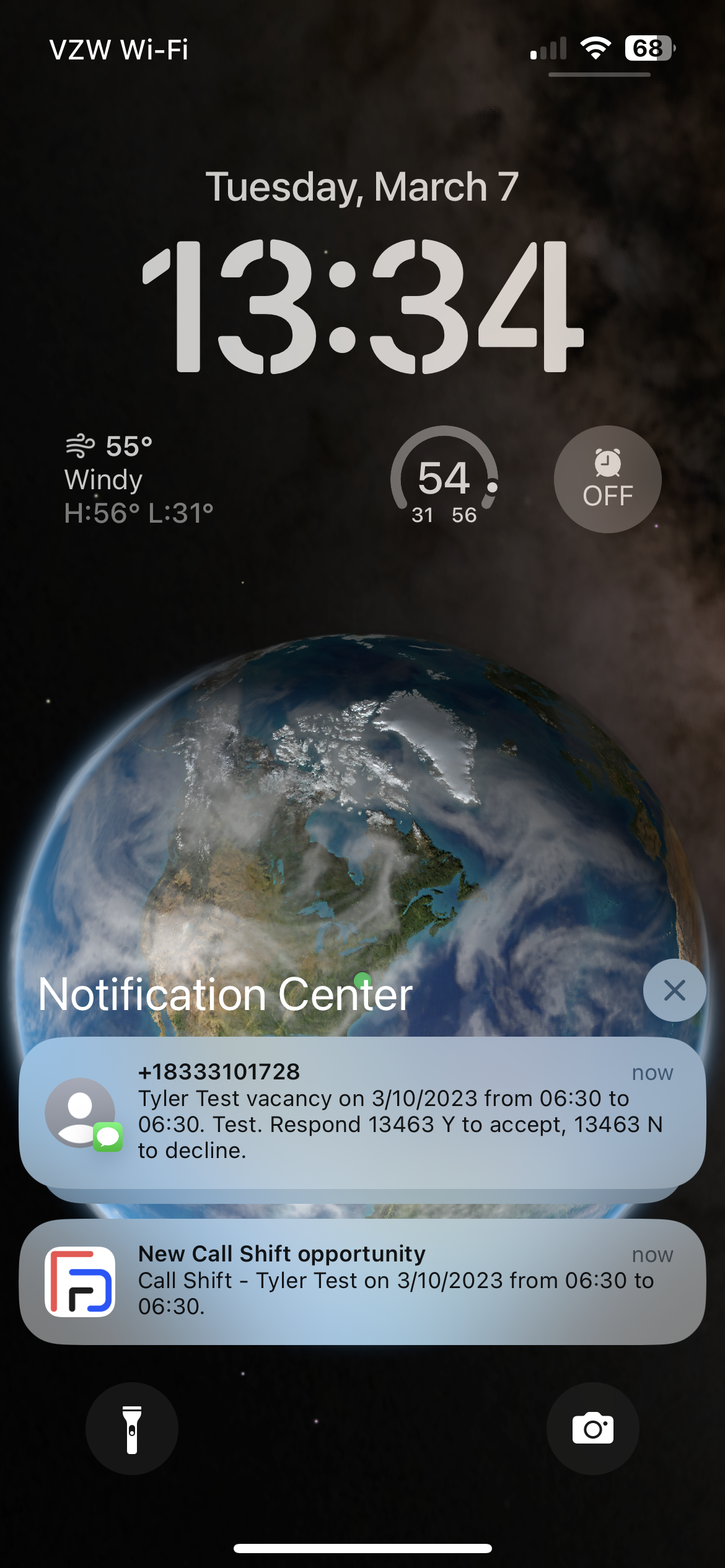Viewport: 725px width, 1568px height.
Task: Open the alarm OFF widget
Action: coord(607,479)
